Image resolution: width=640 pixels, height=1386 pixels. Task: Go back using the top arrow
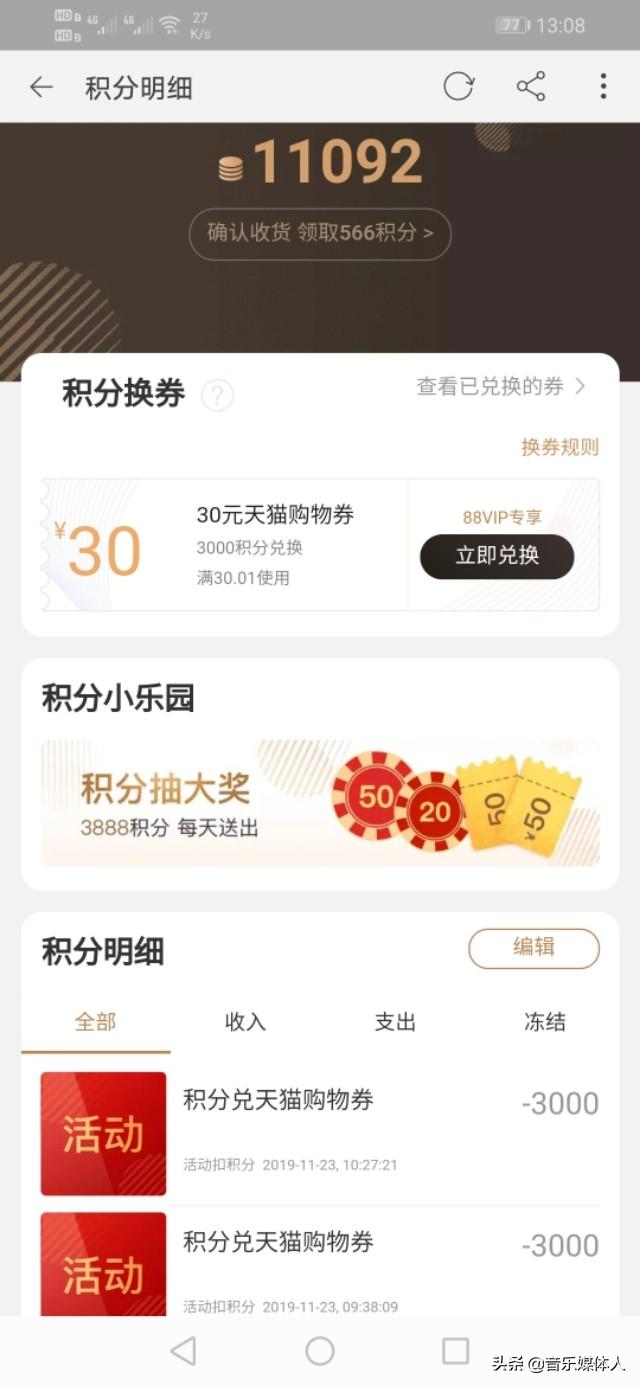pos(41,87)
